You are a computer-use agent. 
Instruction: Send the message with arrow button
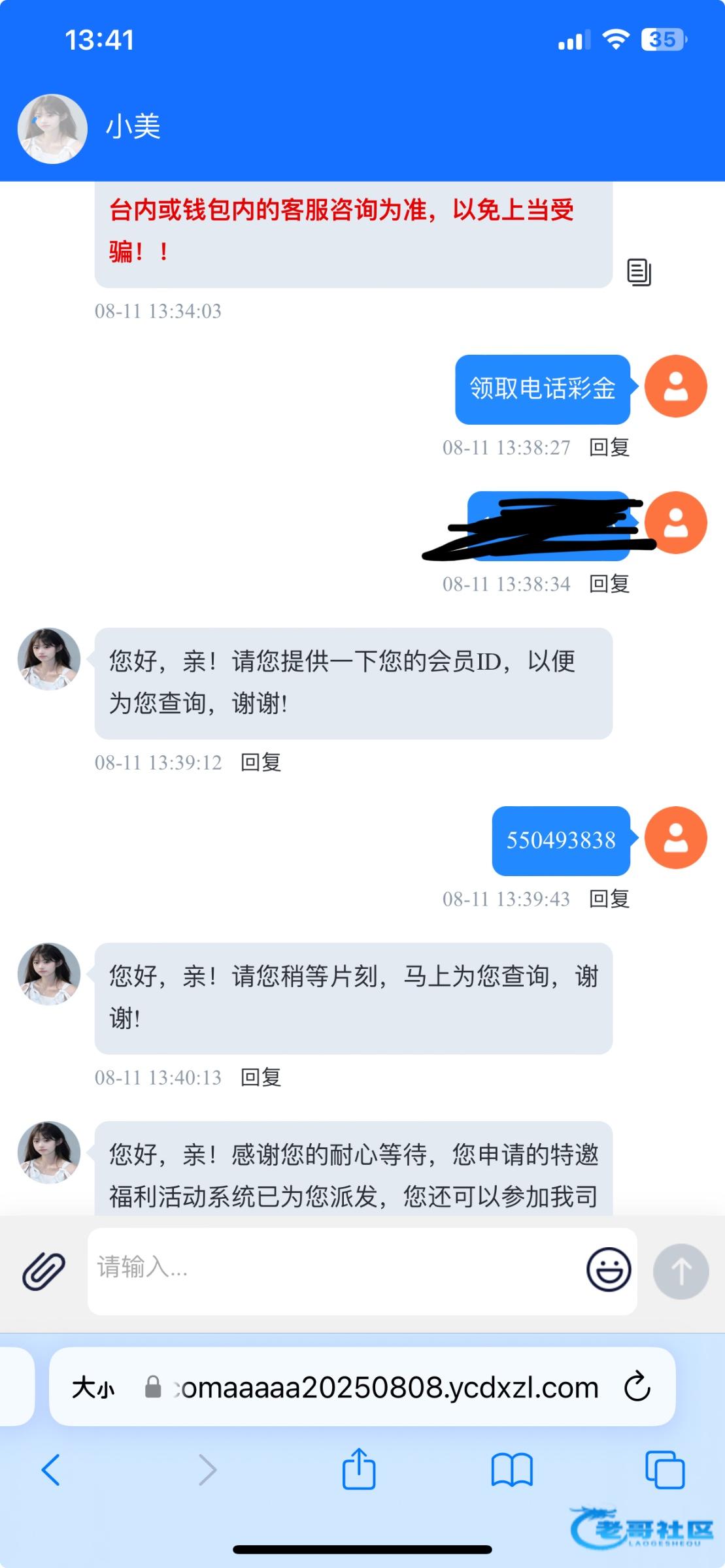pyautogui.click(x=681, y=1271)
